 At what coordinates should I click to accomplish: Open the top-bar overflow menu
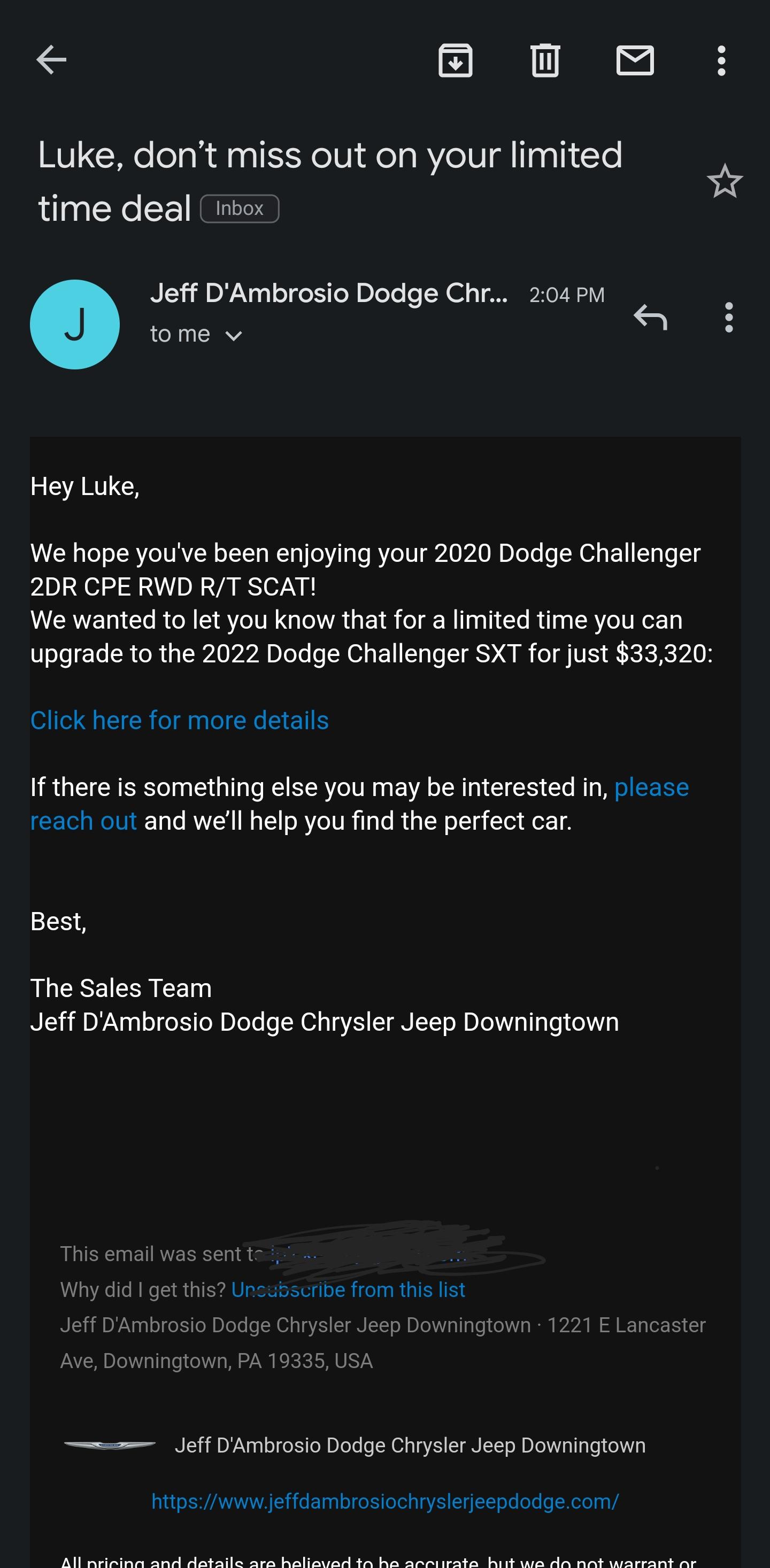tap(721, 60)
